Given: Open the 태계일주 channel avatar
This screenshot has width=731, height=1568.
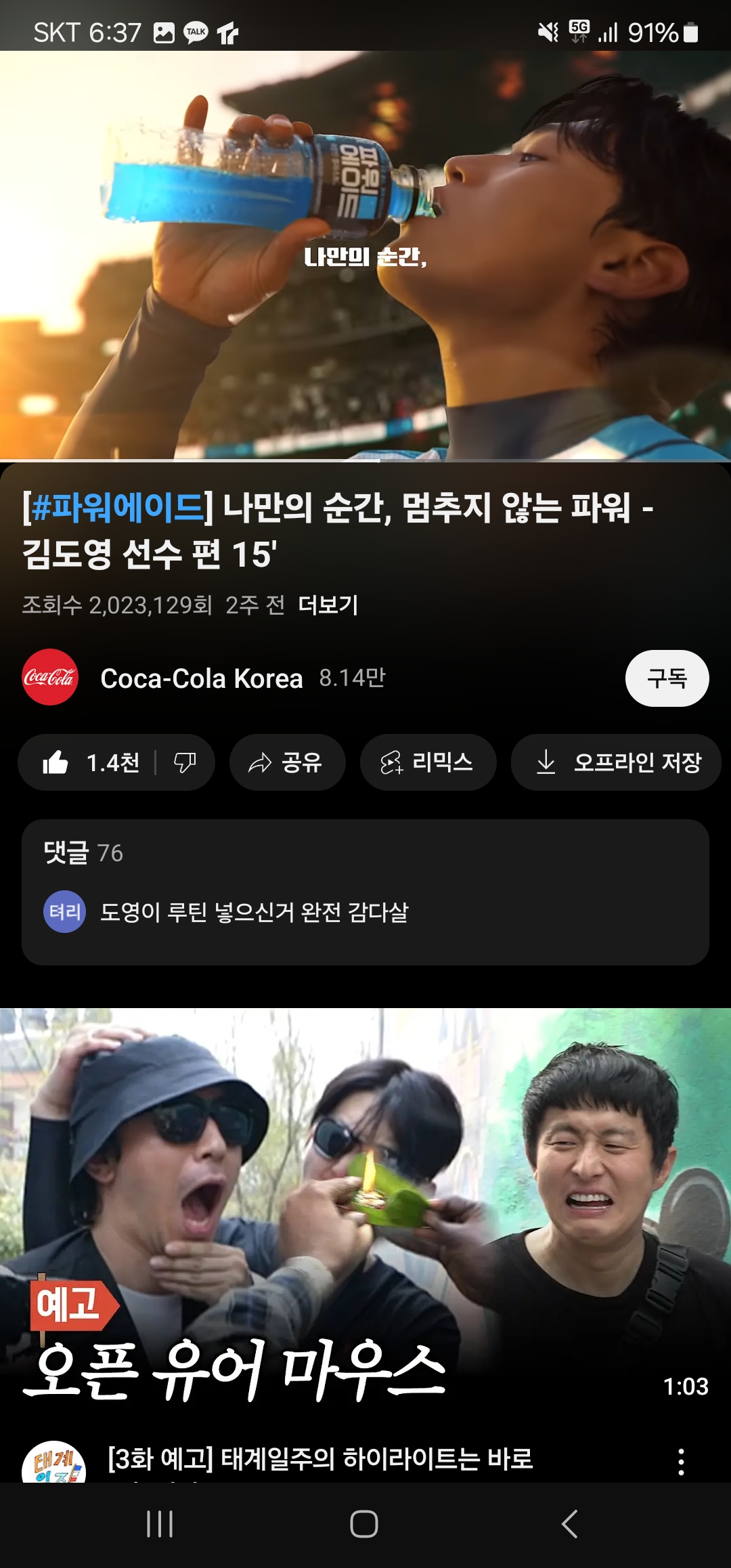Looking at the screenshot, I should click(x=54, y=1464).
